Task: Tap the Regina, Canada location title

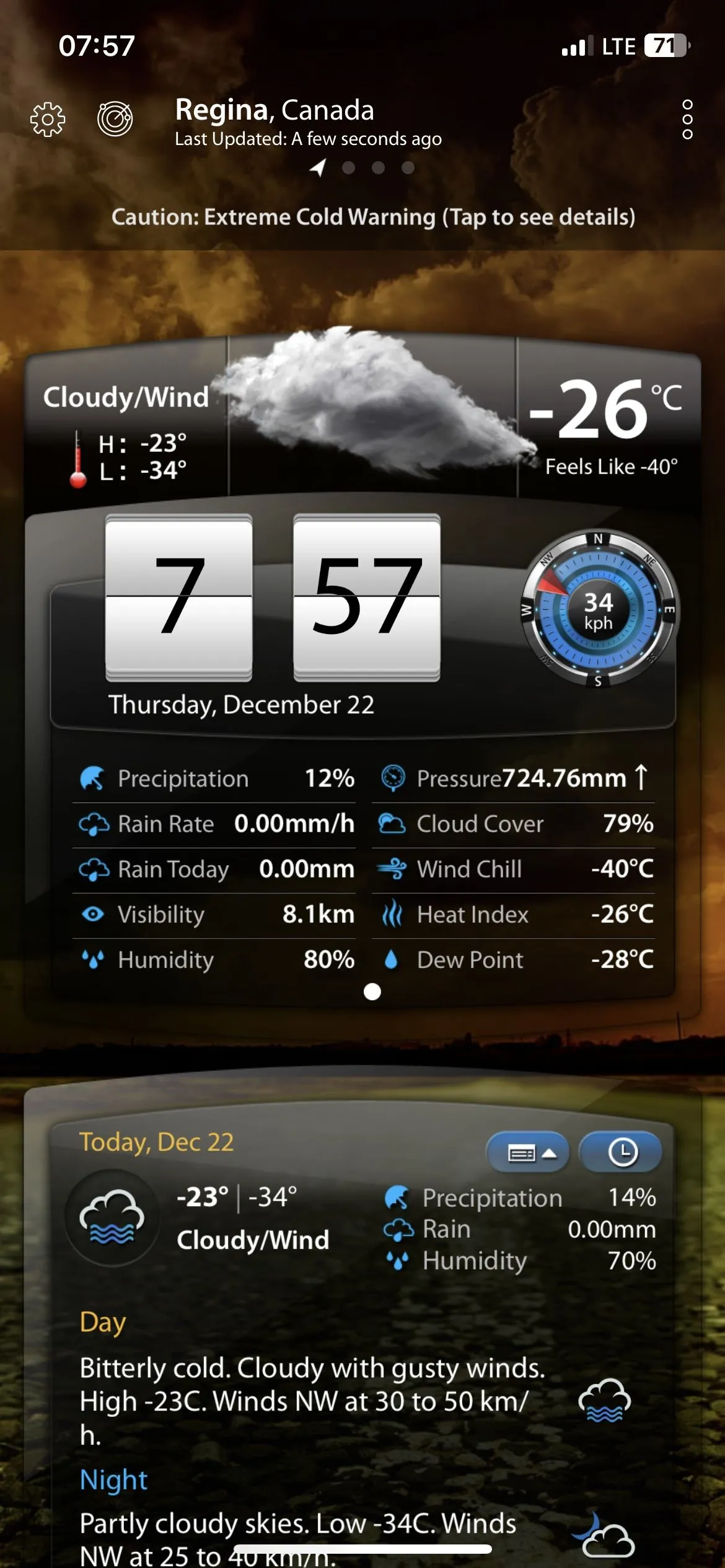Action: click(x=275, y=110)
